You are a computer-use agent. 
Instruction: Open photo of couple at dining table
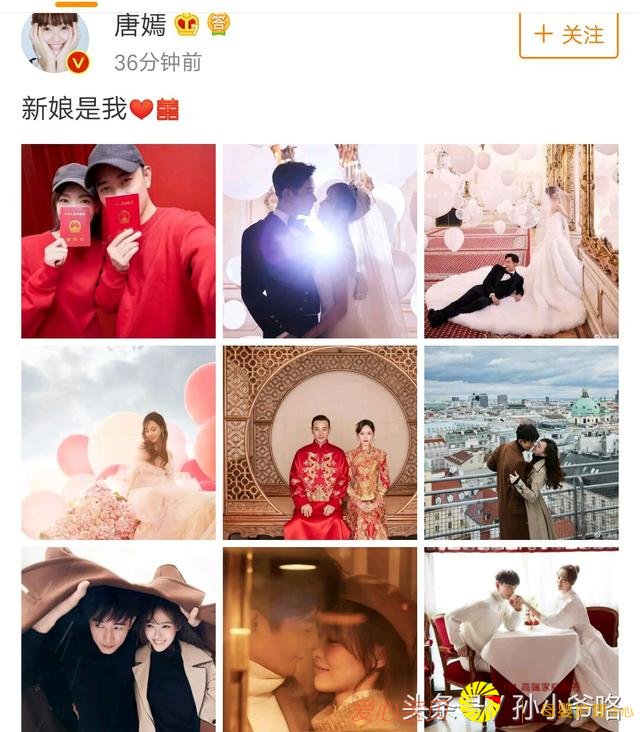521,638
